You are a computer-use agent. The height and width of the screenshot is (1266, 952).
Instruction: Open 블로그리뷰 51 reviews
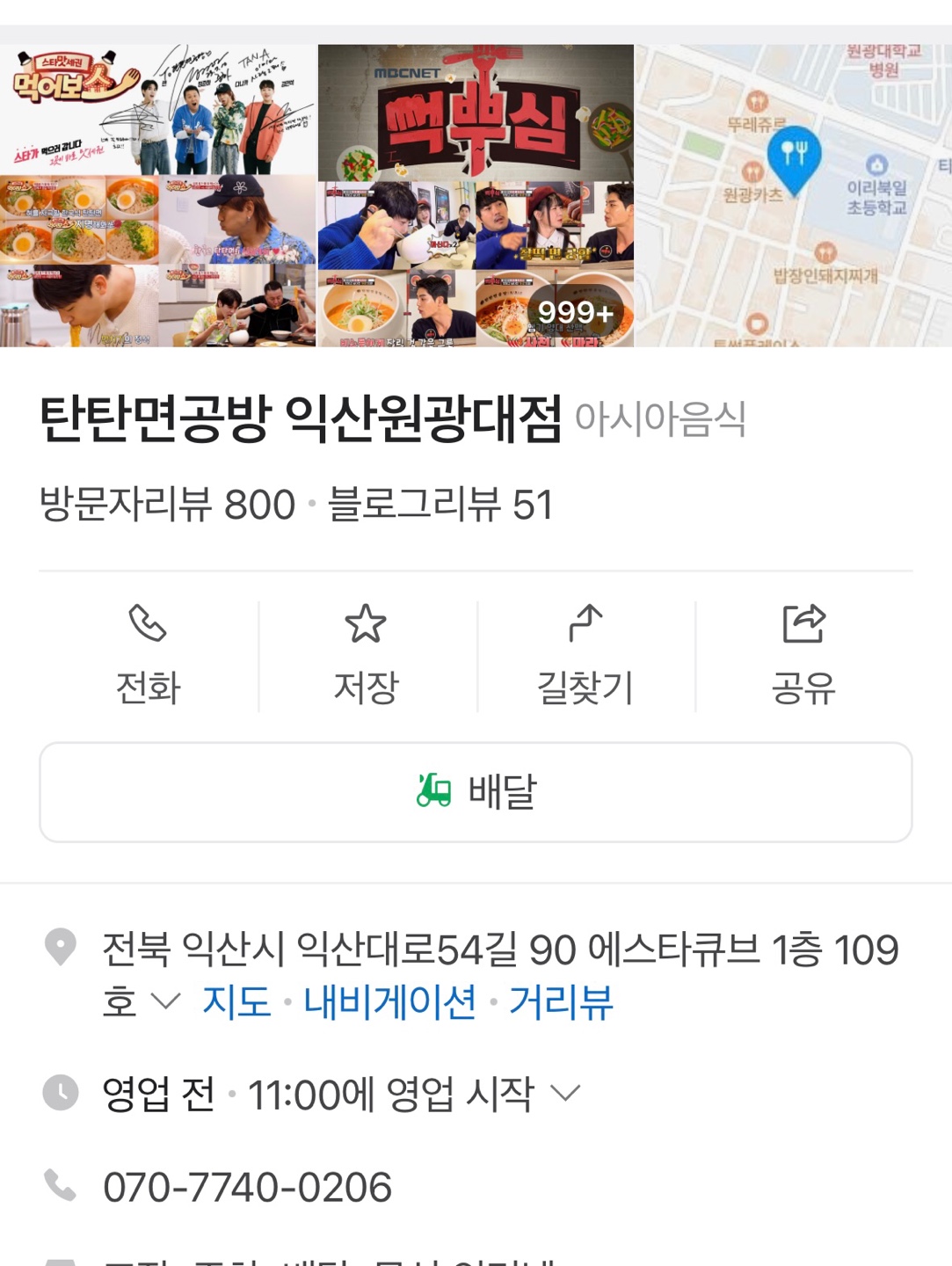(440, 505)
